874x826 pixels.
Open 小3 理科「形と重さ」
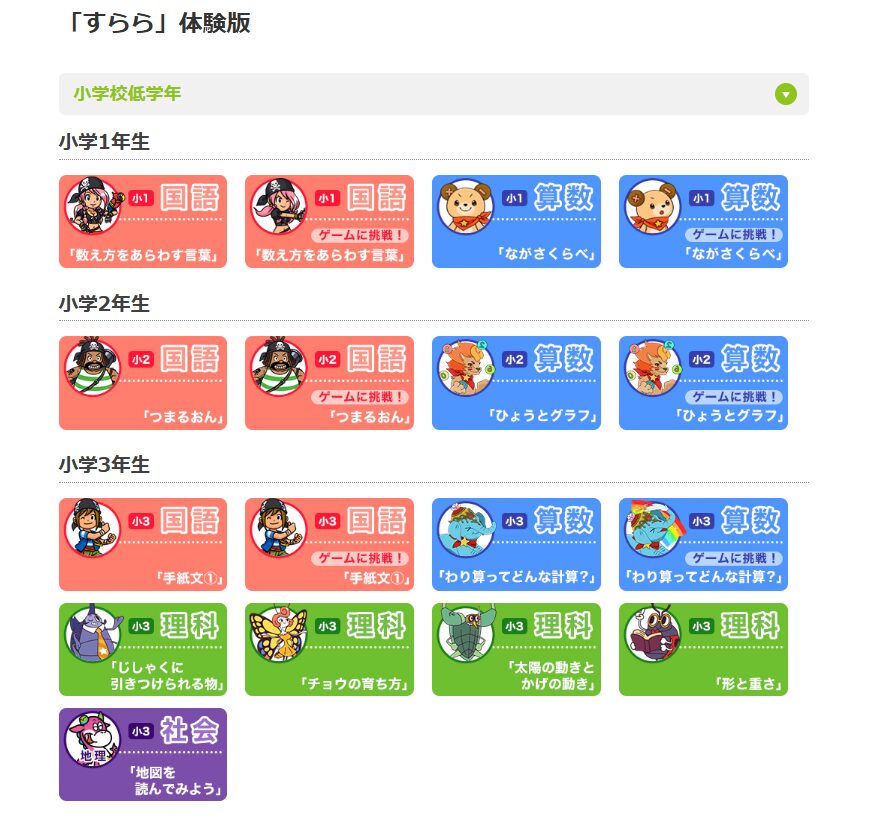703,650
